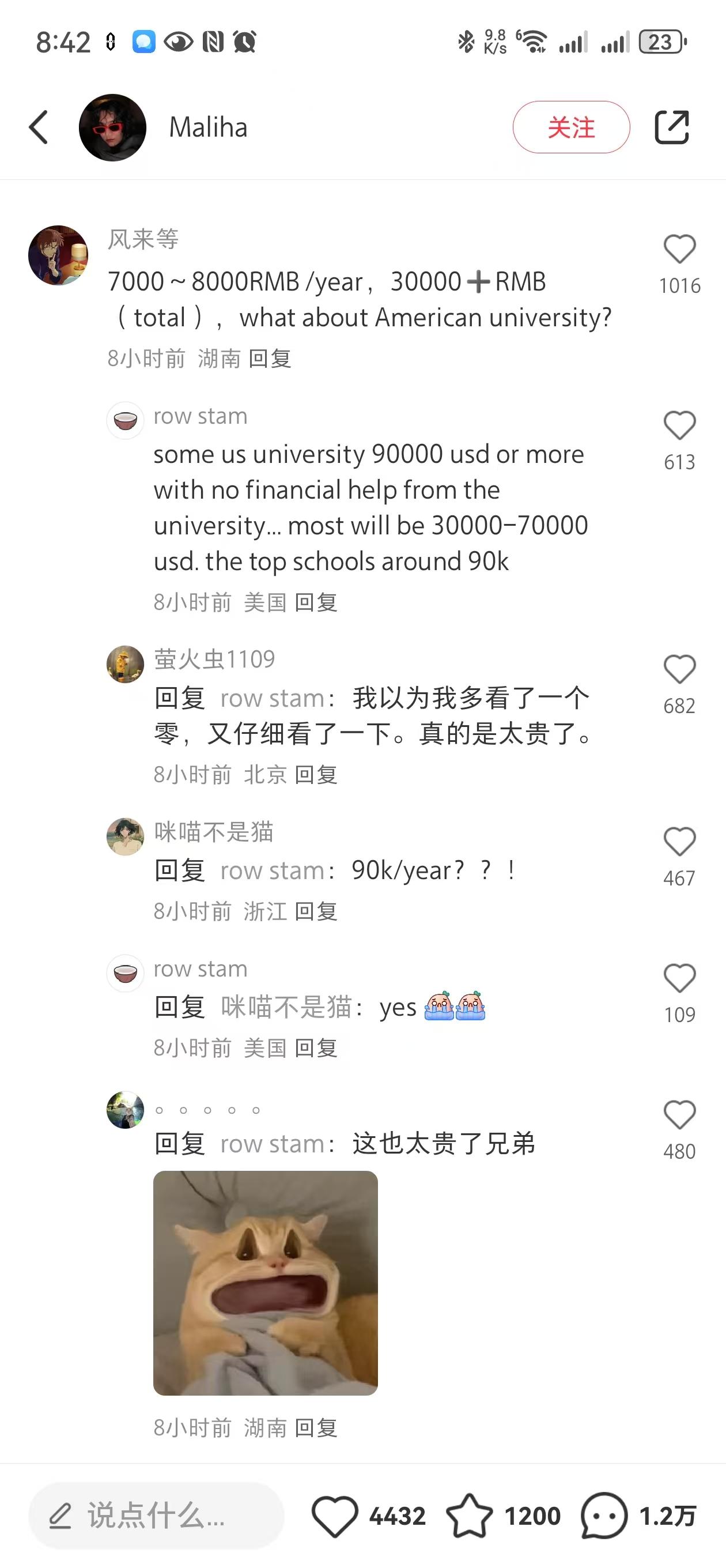Reply to 咪喵不是猫's comment
The width and height of the screenshot is (726, 1568).
tap(316, 911)
